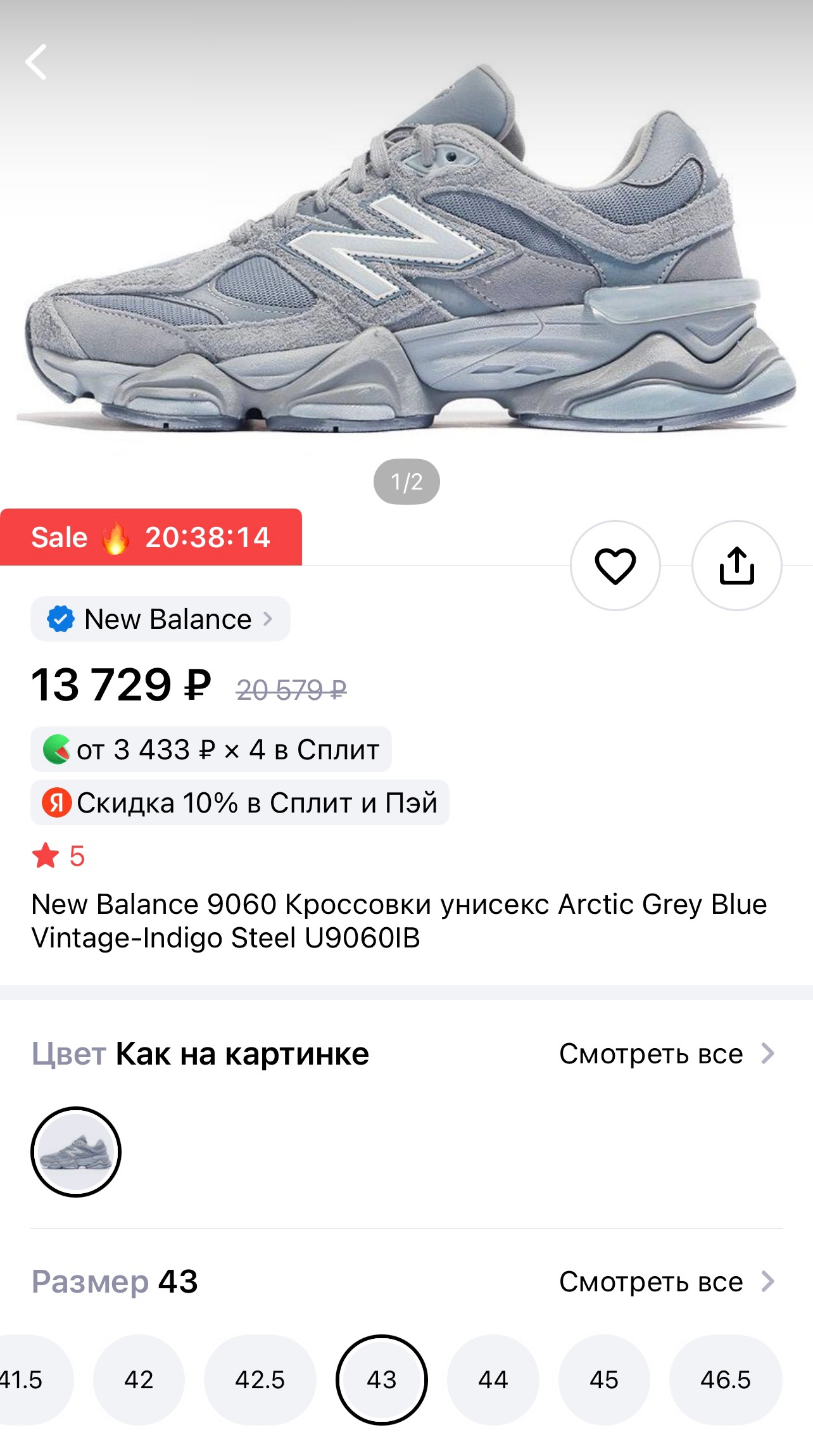The image size is (813, 1456).
Task: Select the grey sneaker color swatch
Action: [76, 1152]
